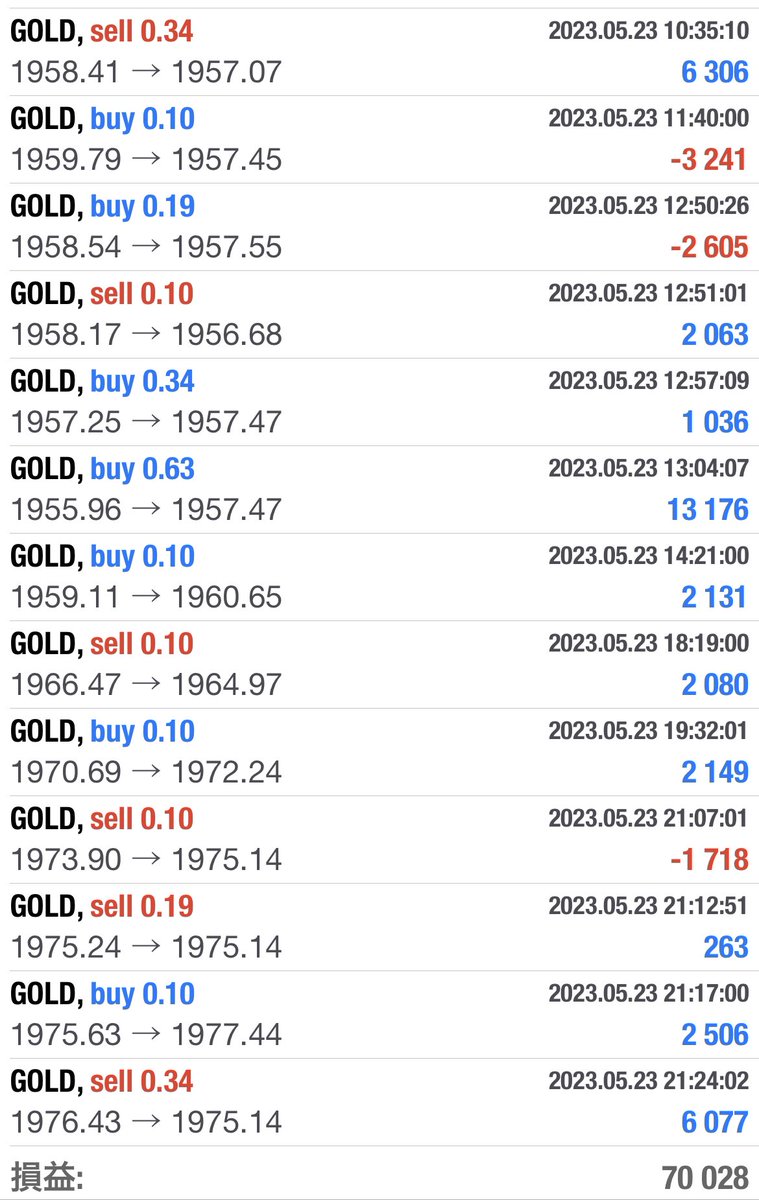Viewport: 759px width, 1200px height.
Task: Open the GOLD buy 0.34 trade at 12:57:09
Action: [x=379, y=402]
